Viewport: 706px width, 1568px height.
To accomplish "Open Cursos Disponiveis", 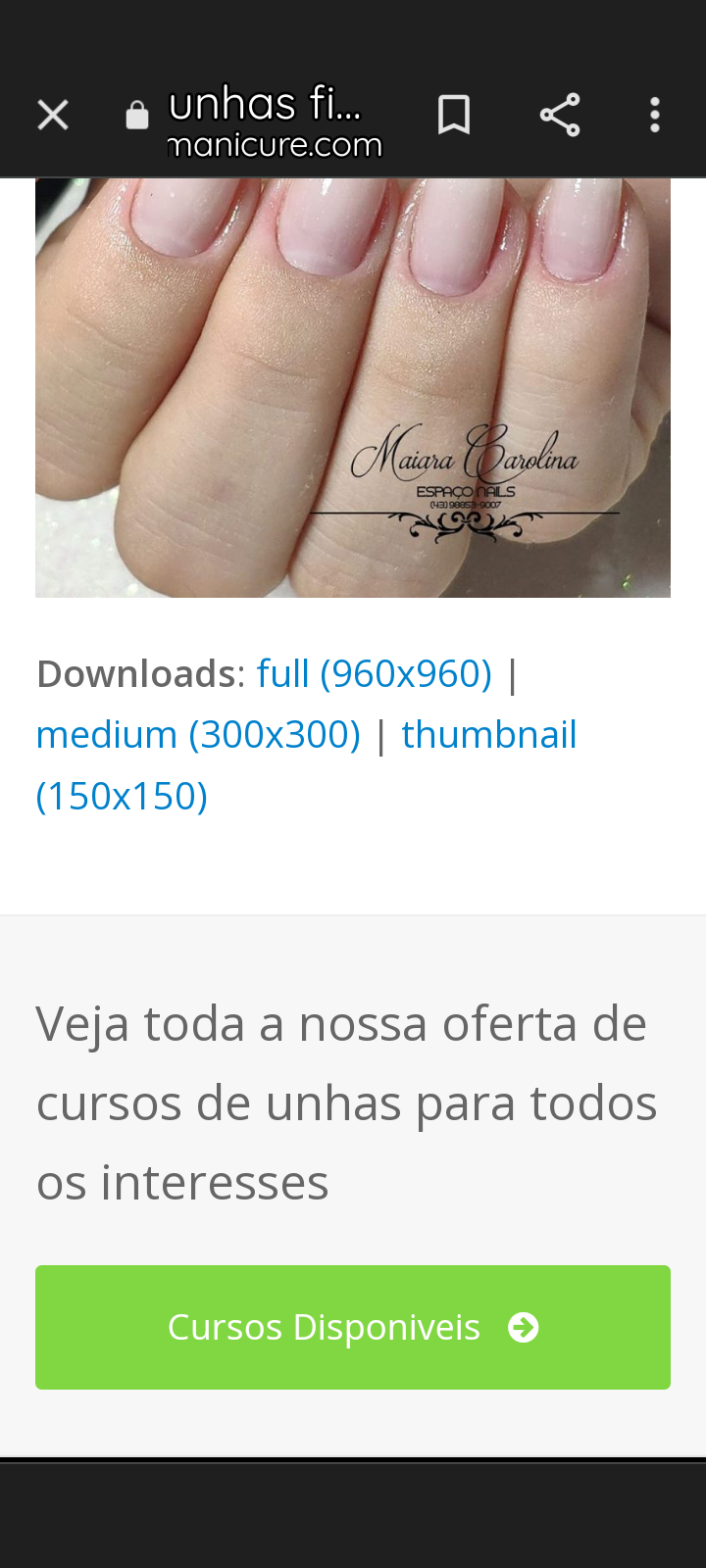I will tap(353, 1327).
